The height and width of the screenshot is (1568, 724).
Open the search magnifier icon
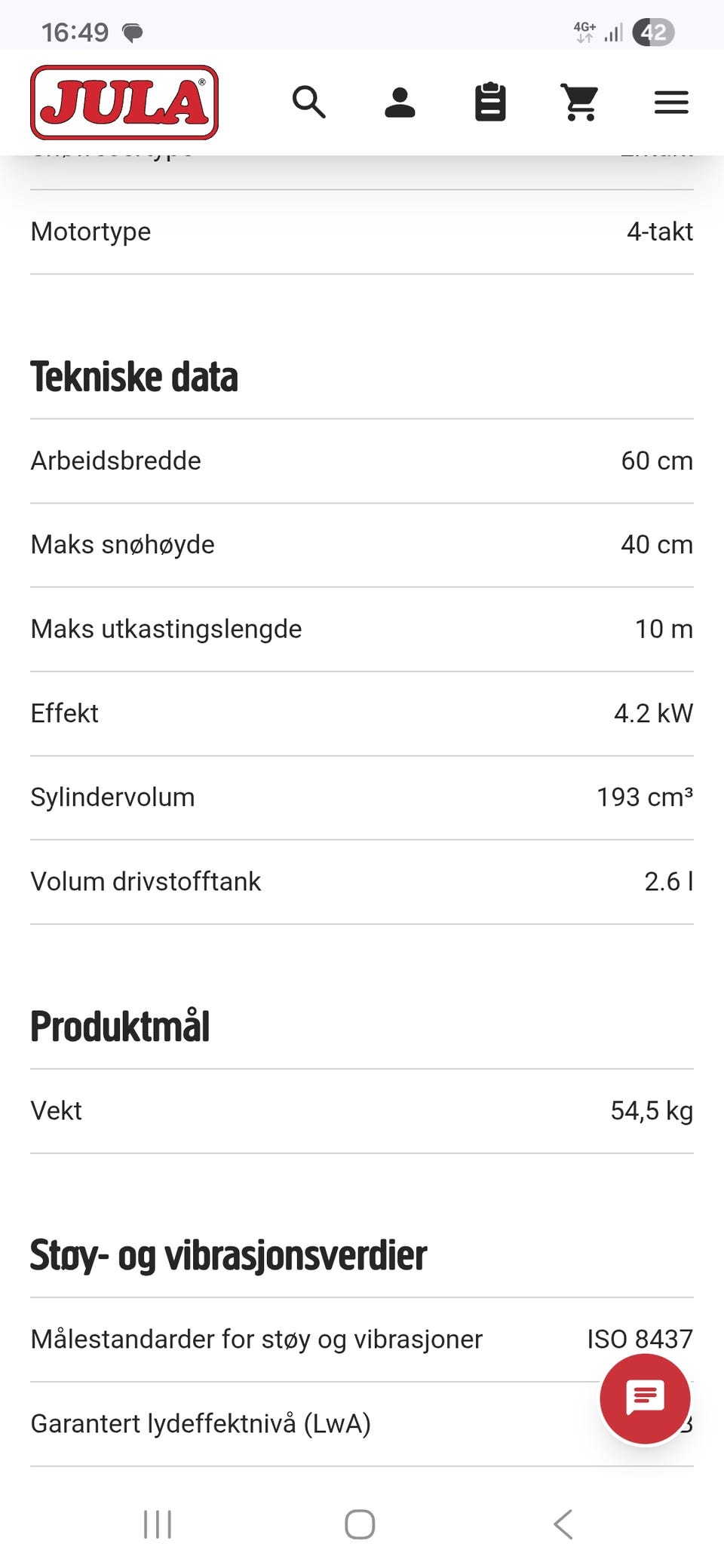(x=309, y=103)
